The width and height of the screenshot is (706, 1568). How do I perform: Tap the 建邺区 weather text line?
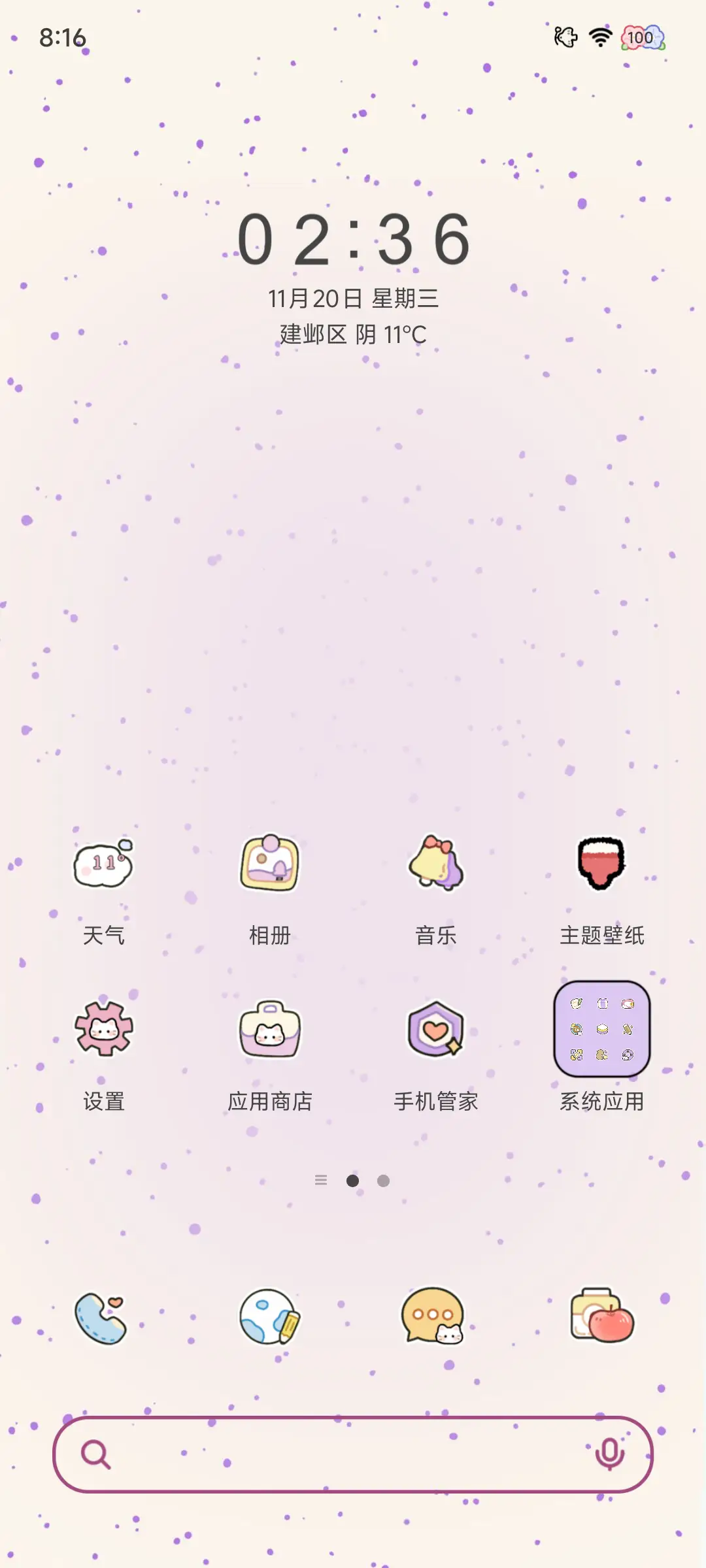(x=353, y=335)
